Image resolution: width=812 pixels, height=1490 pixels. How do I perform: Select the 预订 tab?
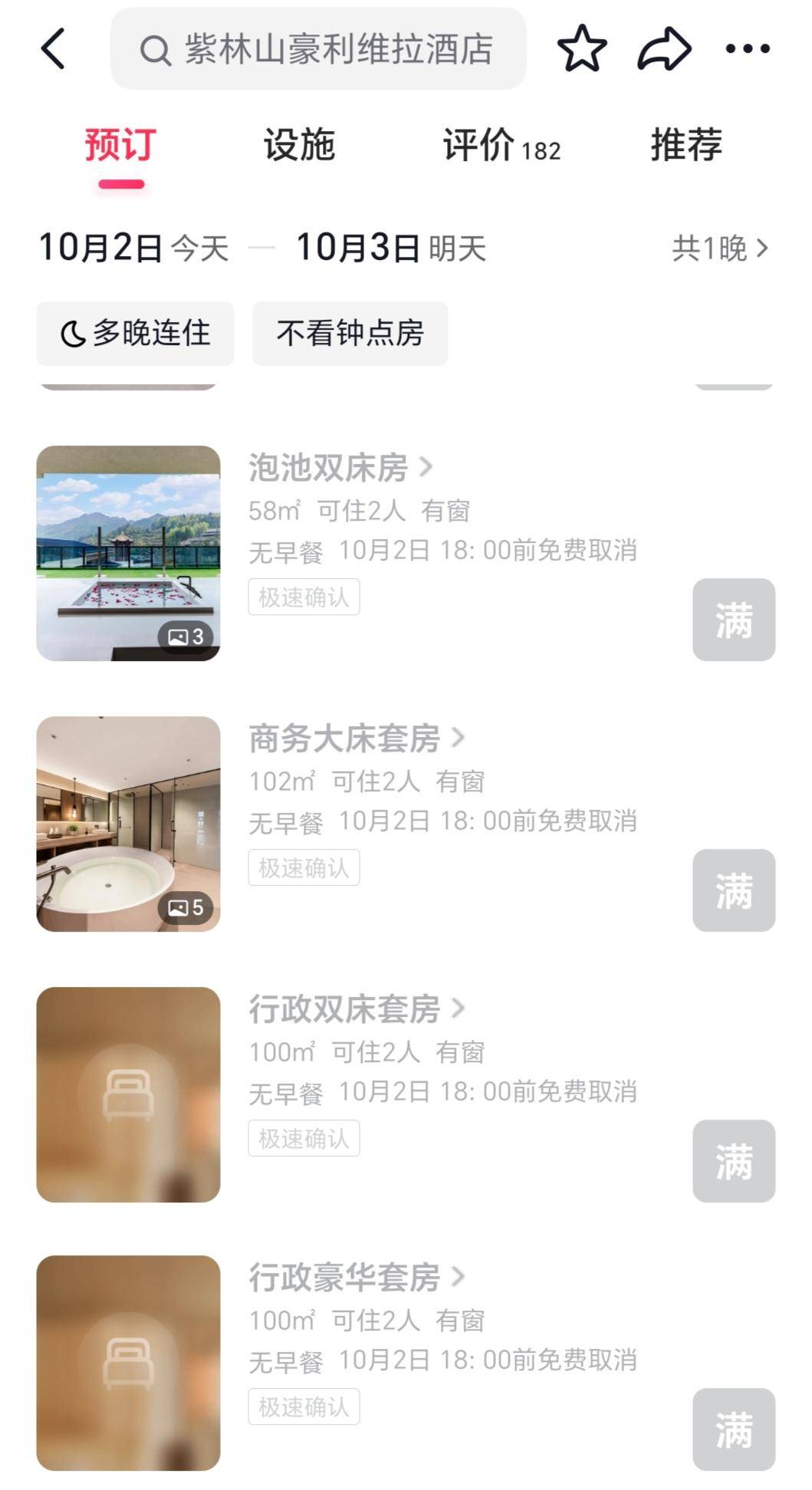pyautogui.click(x=120, y=145)
